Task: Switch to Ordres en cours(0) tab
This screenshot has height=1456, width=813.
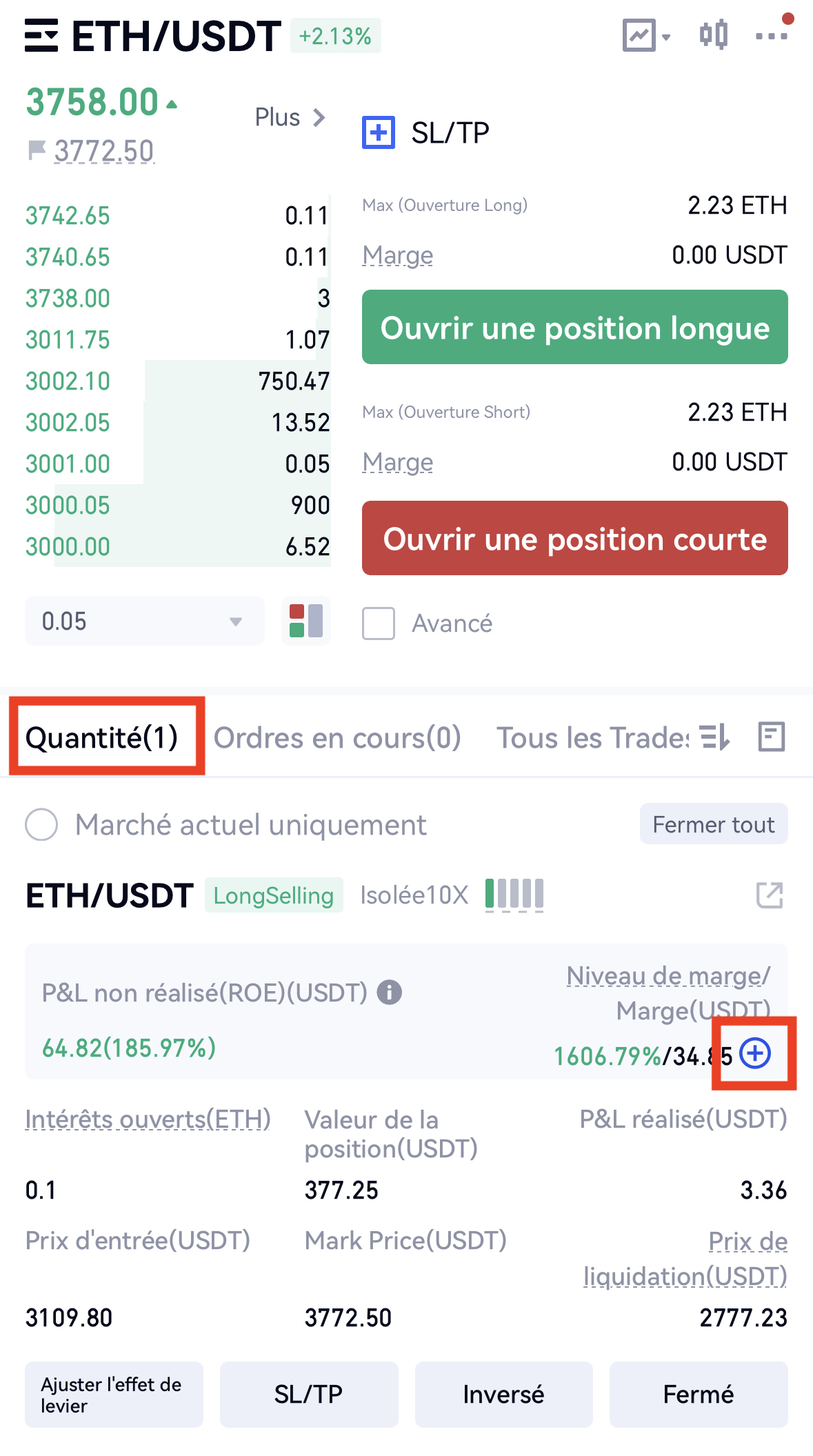Action: coord(337,737)
